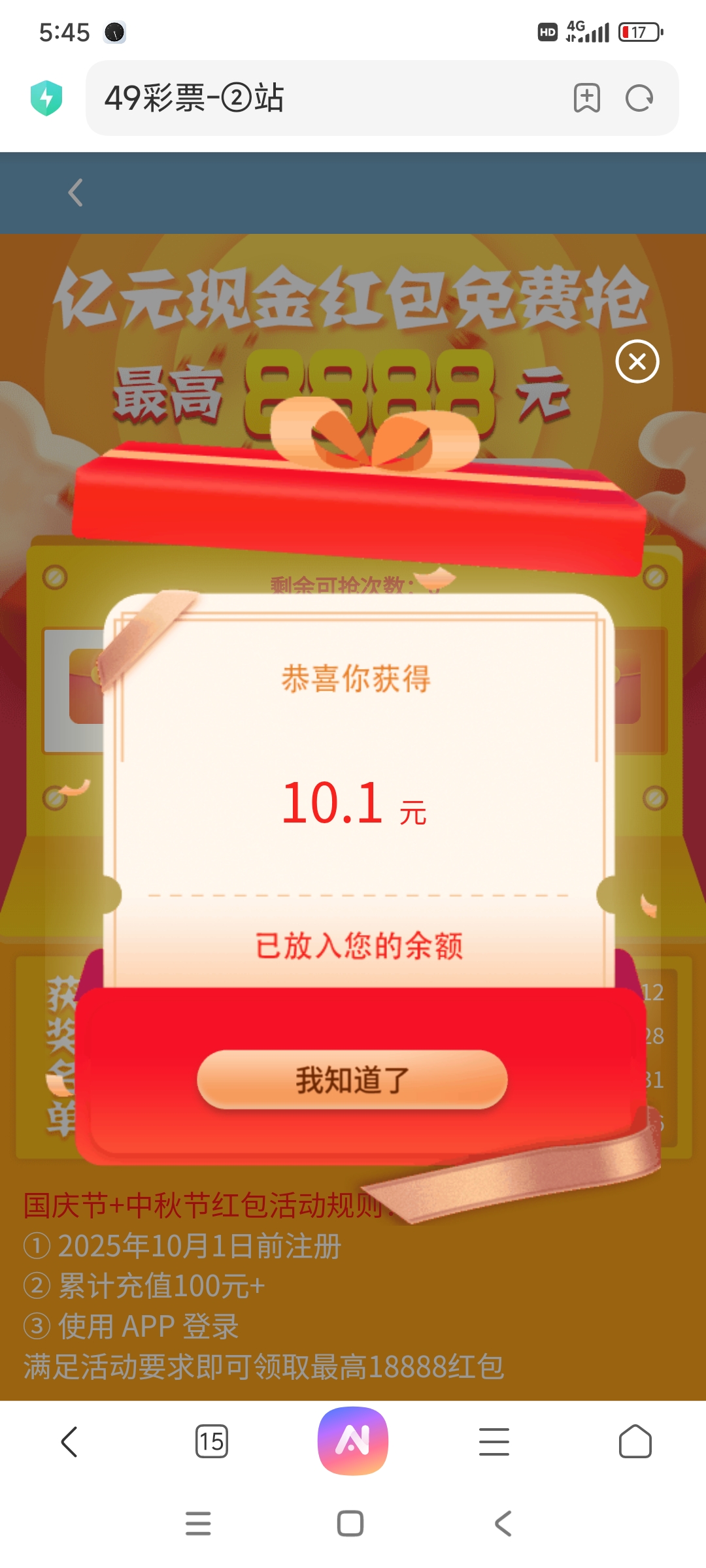Image resolution: width=706 pixels, height=1568 pixels.
Task: Go to the browser home page
Action: 635,1441
